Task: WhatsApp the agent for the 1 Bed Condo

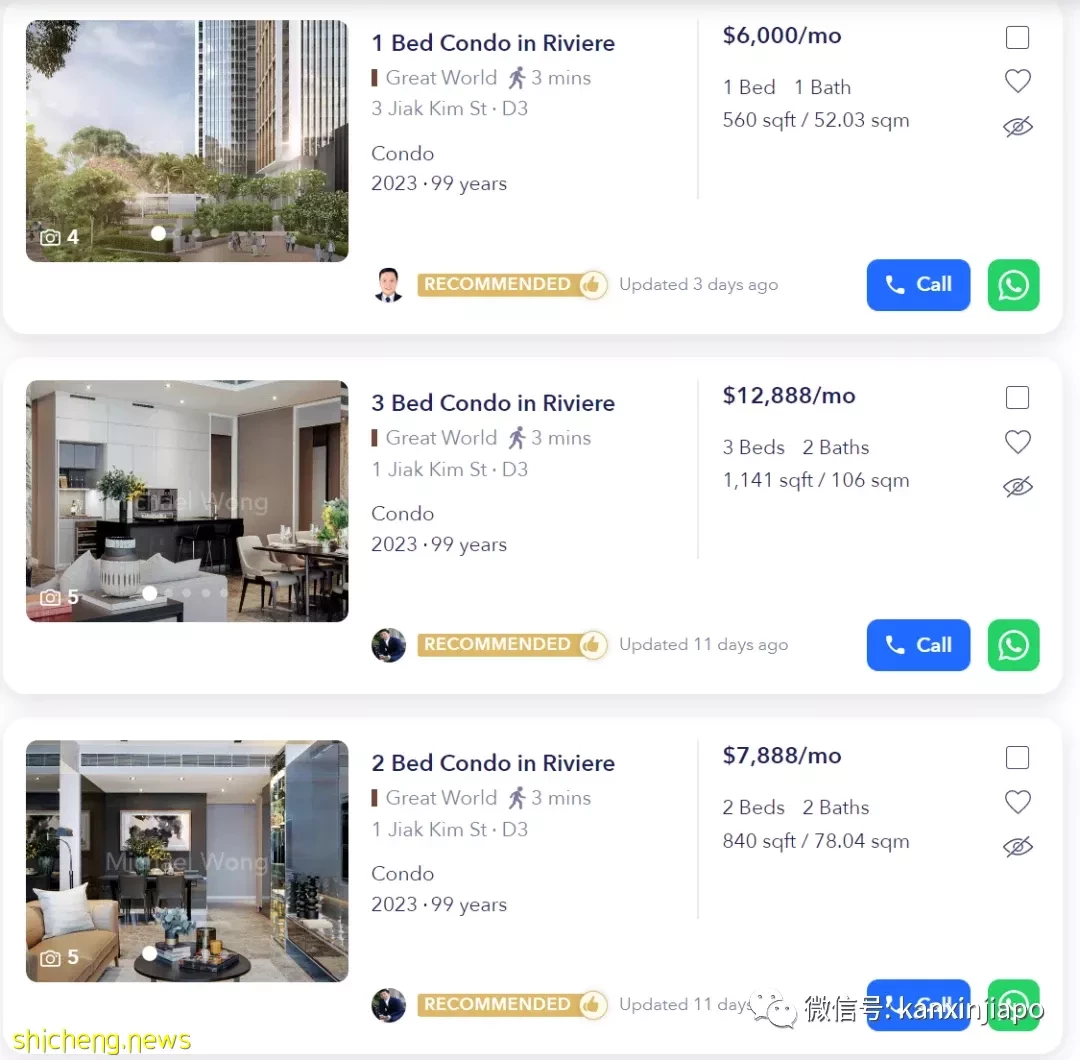Action: pos(1013,285)
